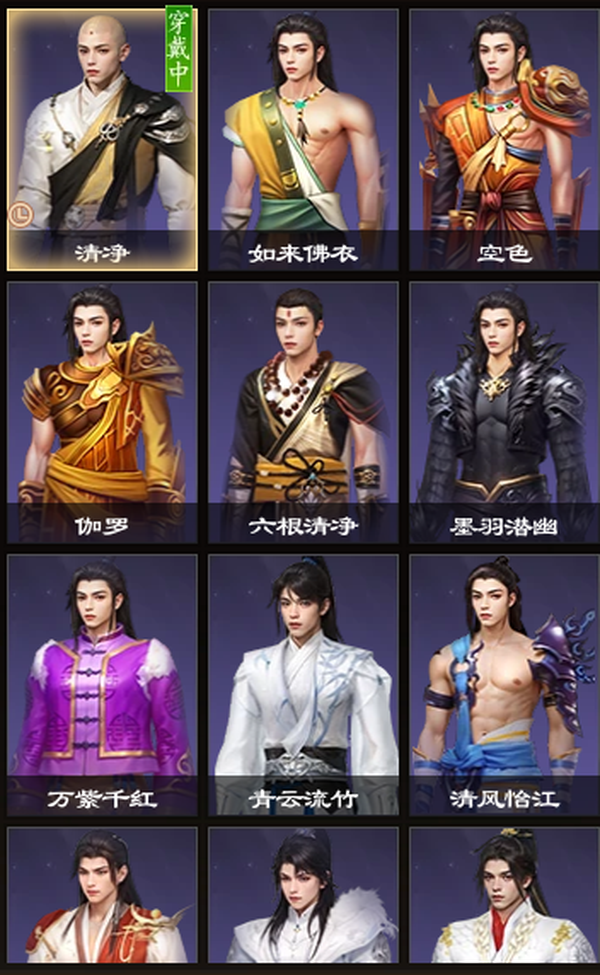
Task: Pick the white 青云流竹 robe
Action: coord(303,685)
